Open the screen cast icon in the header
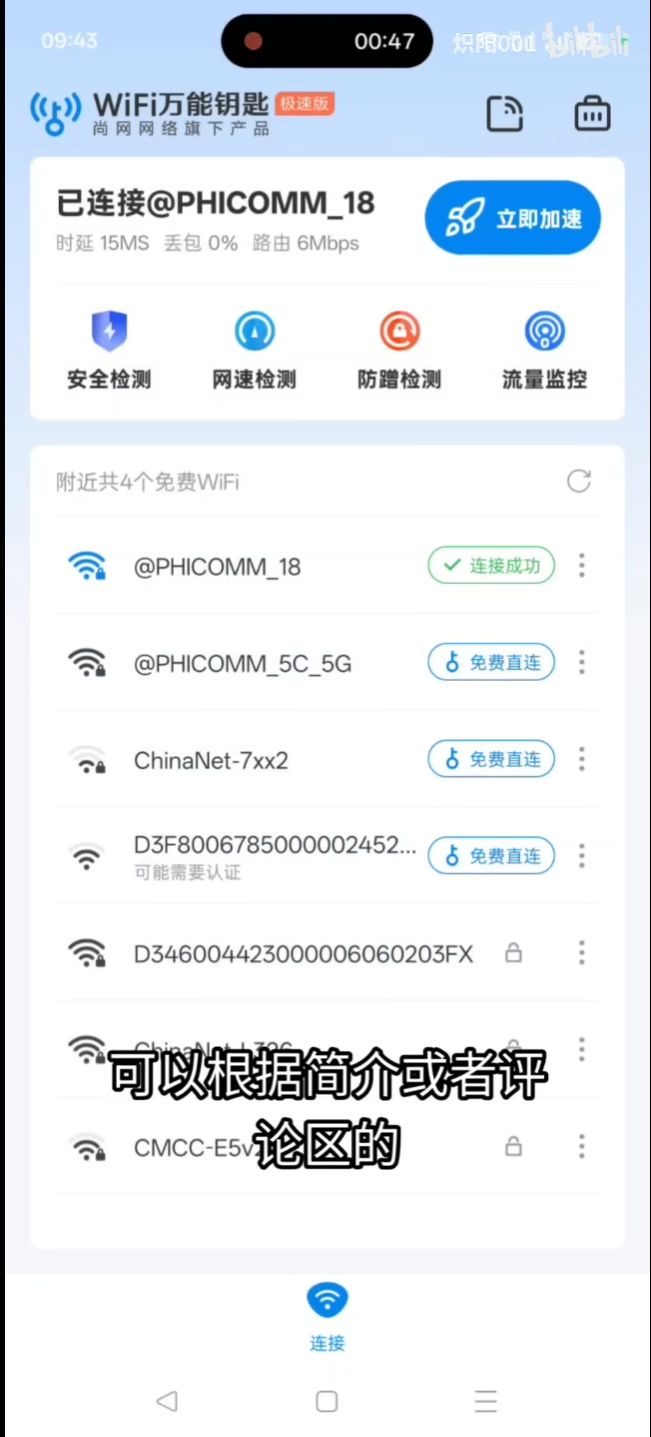This screenshot has width=651, height=1437. coord(505,114)
